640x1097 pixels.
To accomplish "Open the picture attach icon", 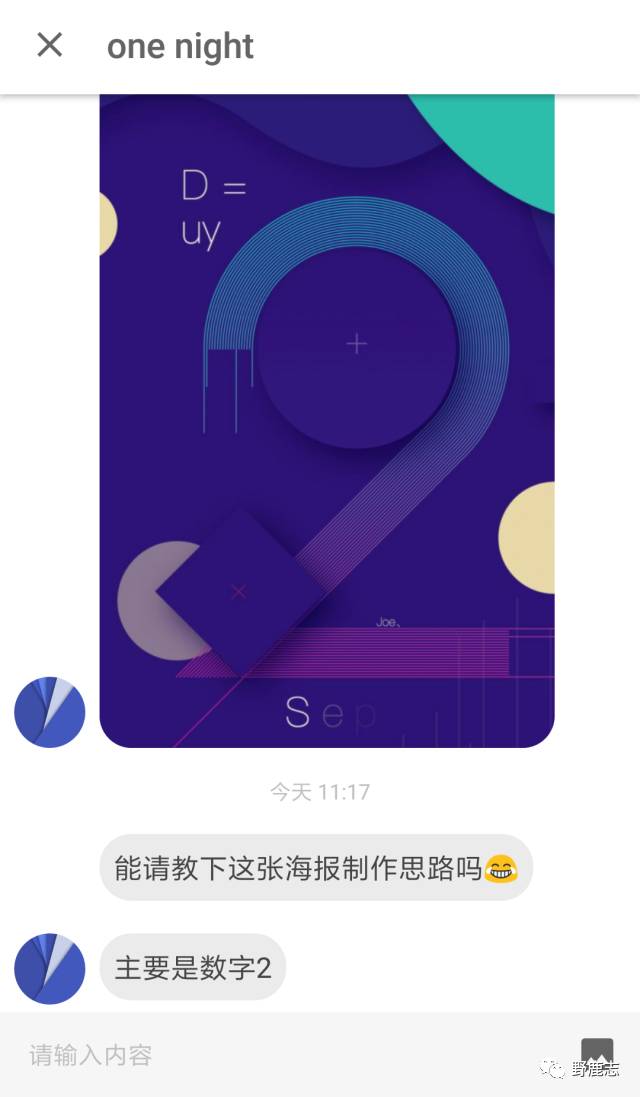I will pos(597,1054).
